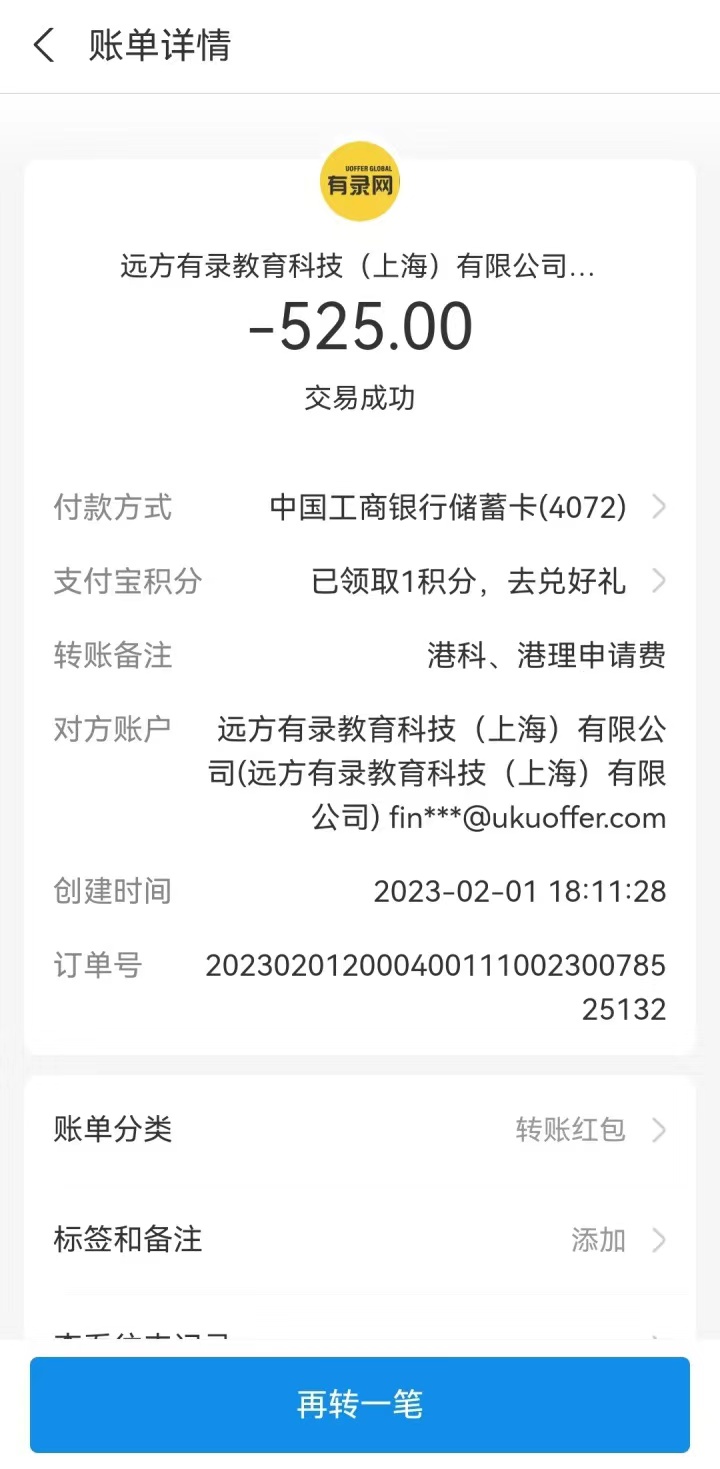Tap the 再转一笔 button
This screenshot has width=720, height=1469.
pyautogui.click(x=360, y=1404)
